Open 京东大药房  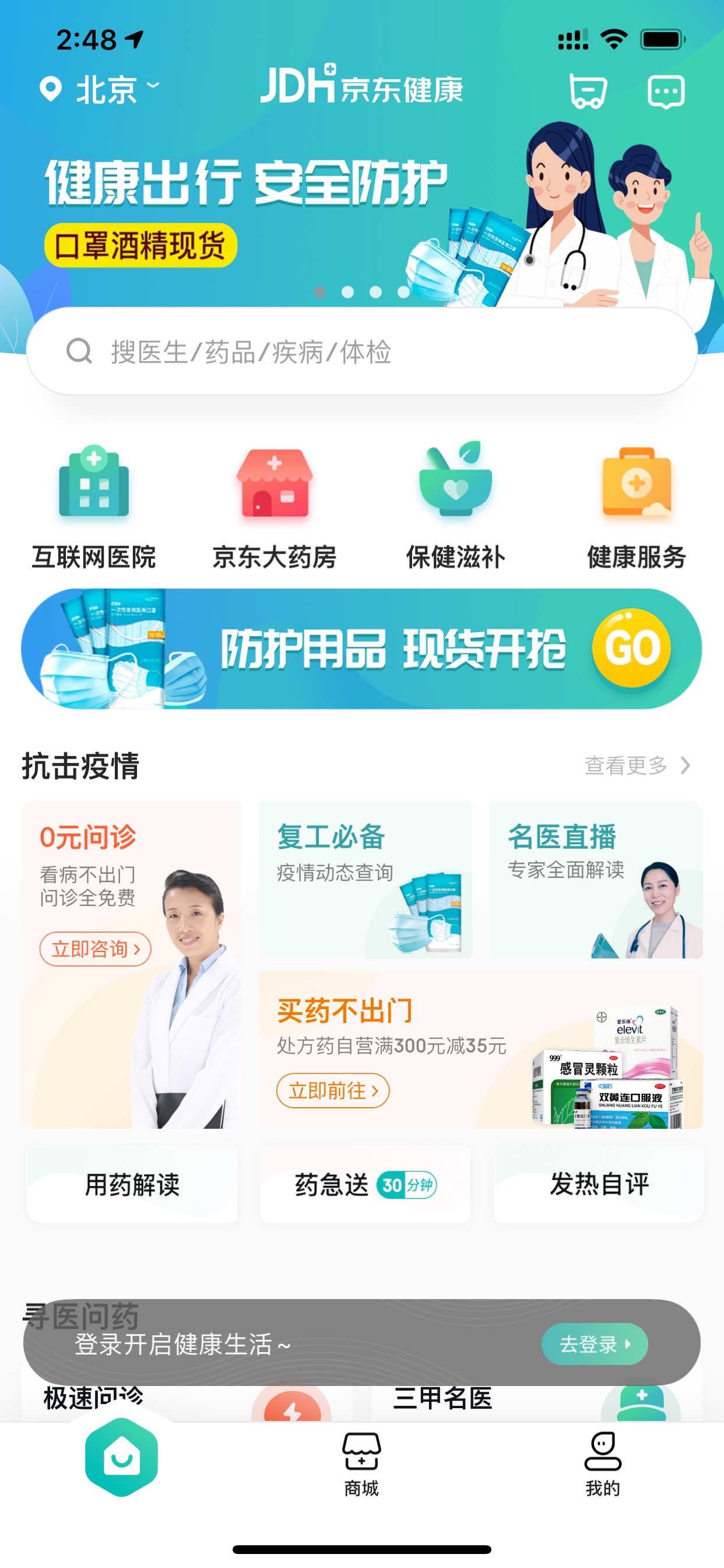pos(274,505)
